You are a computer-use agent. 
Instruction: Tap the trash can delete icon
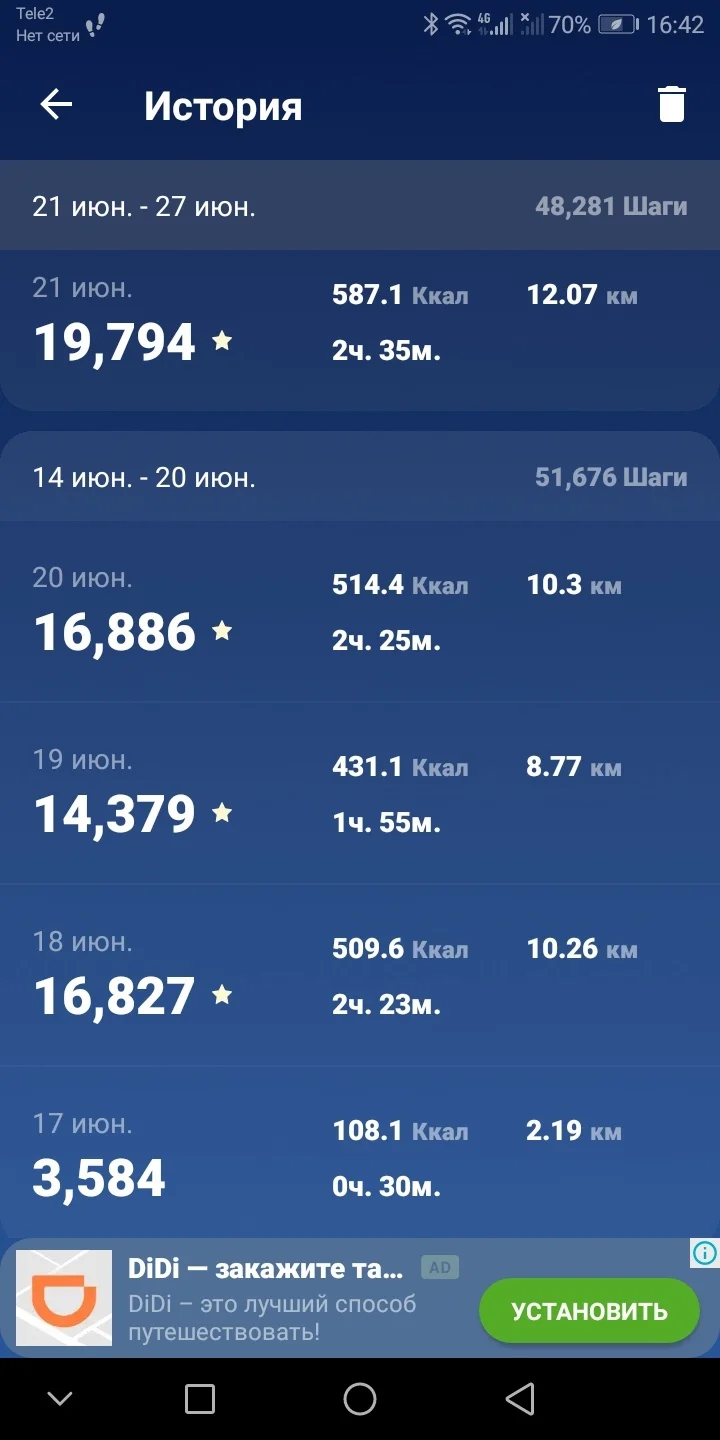click(672, 104)
